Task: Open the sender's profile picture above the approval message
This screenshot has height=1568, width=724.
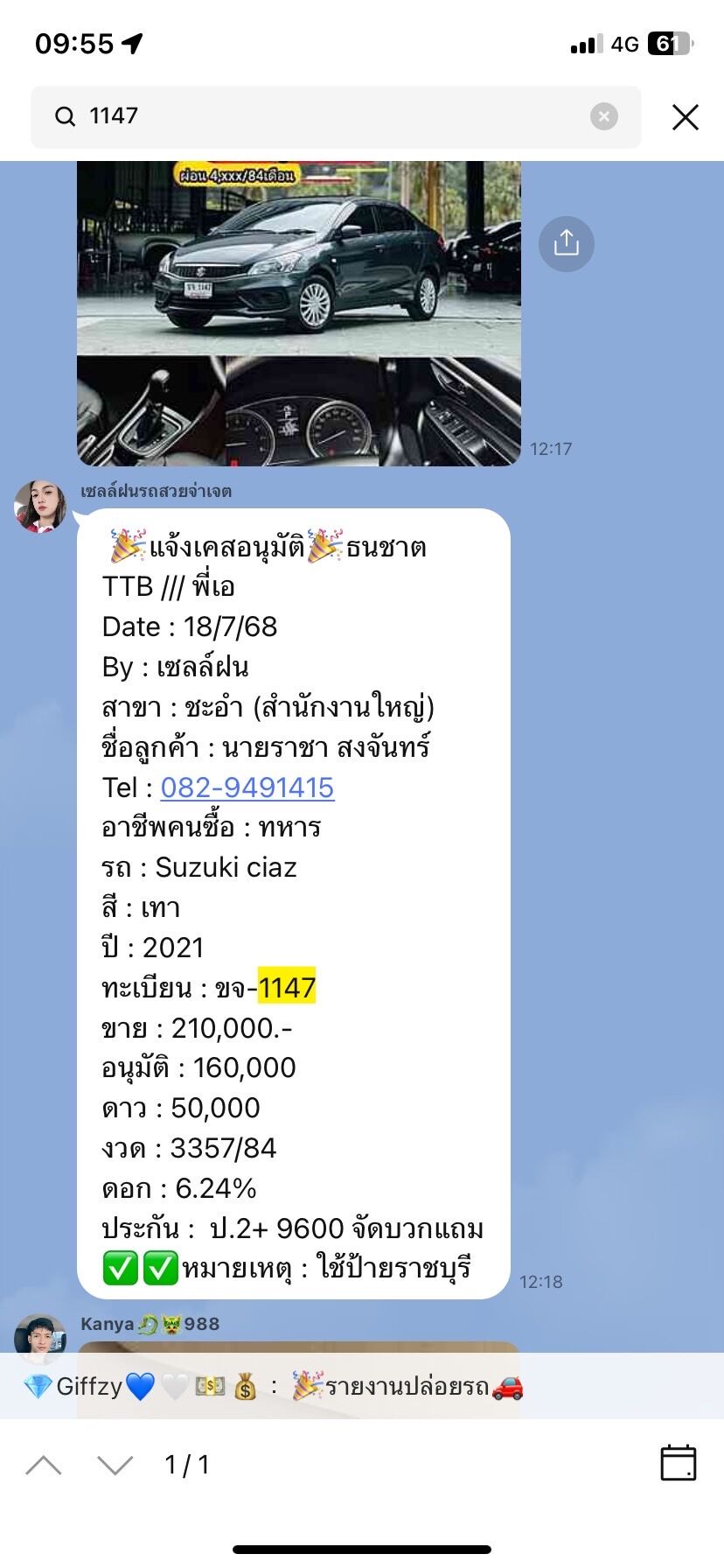Action: point(40,506)
